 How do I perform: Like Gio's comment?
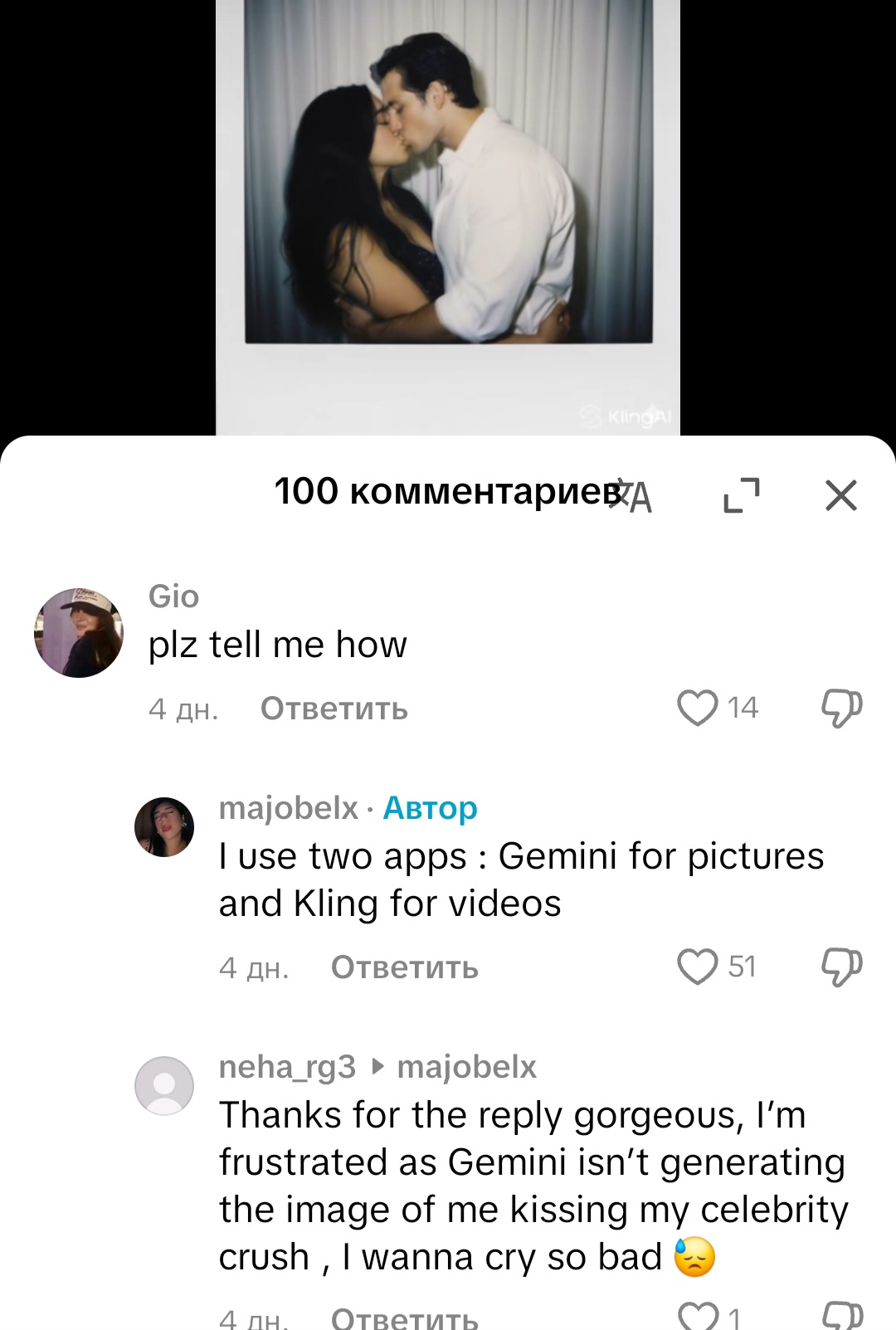tap(697, 708)
